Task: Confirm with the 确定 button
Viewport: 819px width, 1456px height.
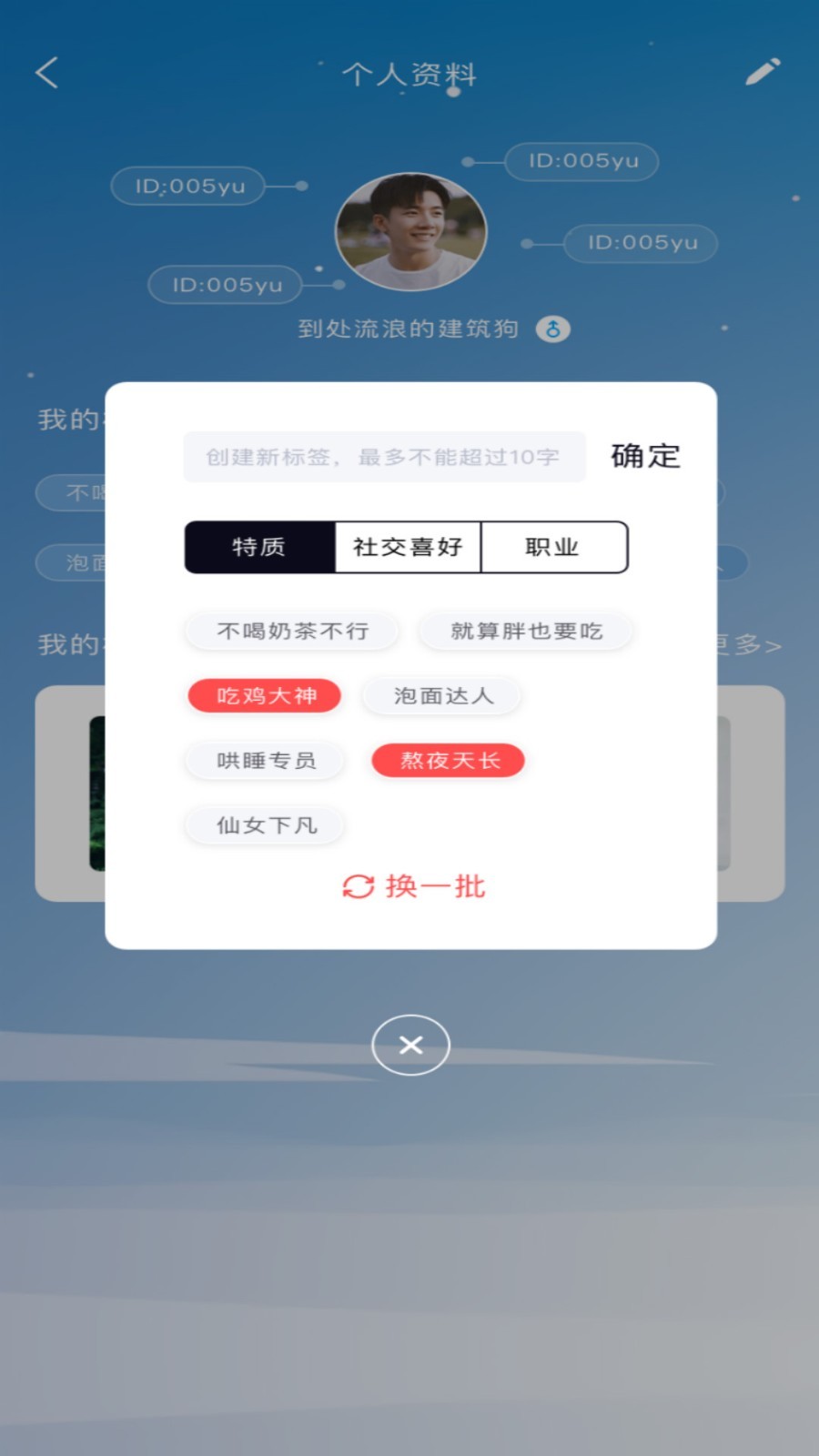Action: 645,456
